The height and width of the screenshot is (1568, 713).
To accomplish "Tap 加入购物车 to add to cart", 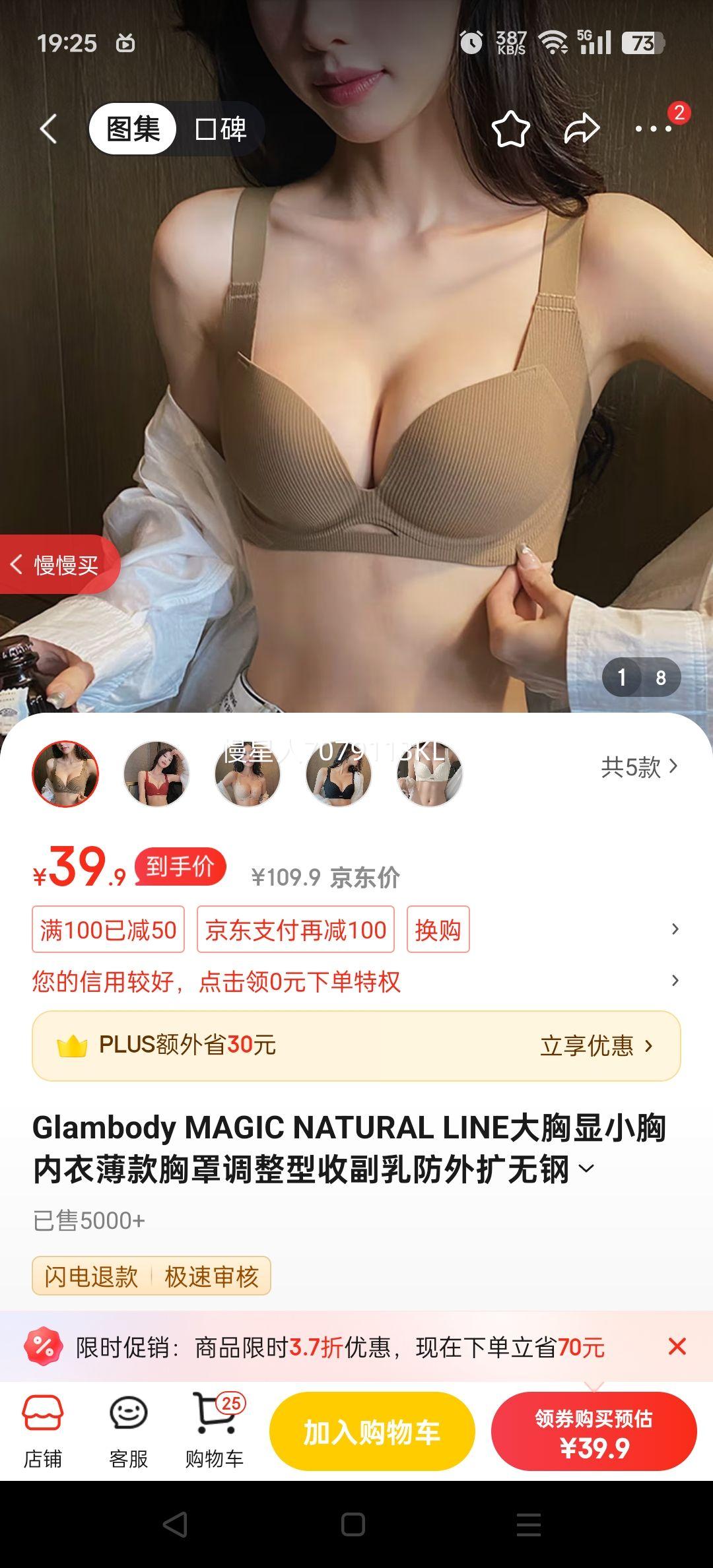I will [x=372, y=1433].
